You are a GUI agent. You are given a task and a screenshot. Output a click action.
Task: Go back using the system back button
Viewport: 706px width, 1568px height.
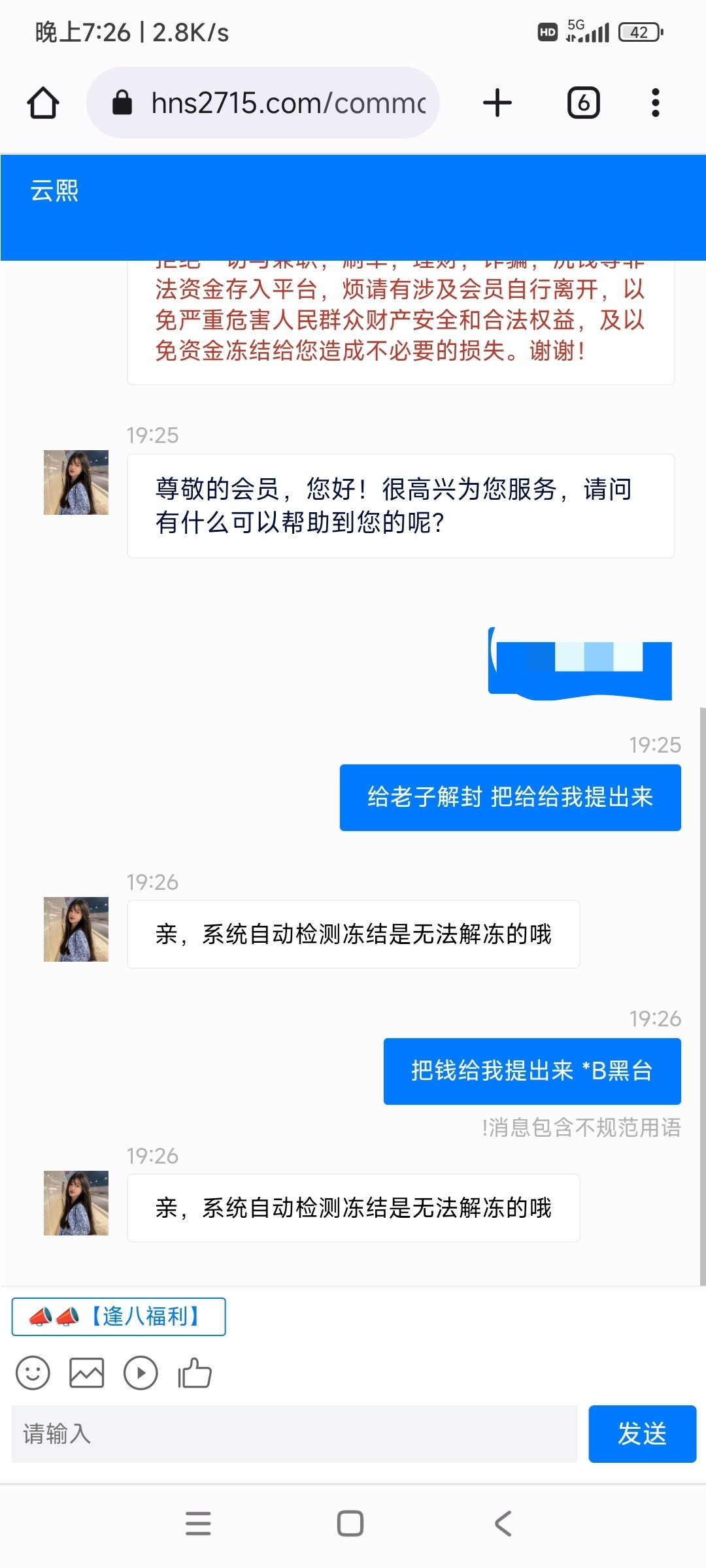coord(503,1524)
